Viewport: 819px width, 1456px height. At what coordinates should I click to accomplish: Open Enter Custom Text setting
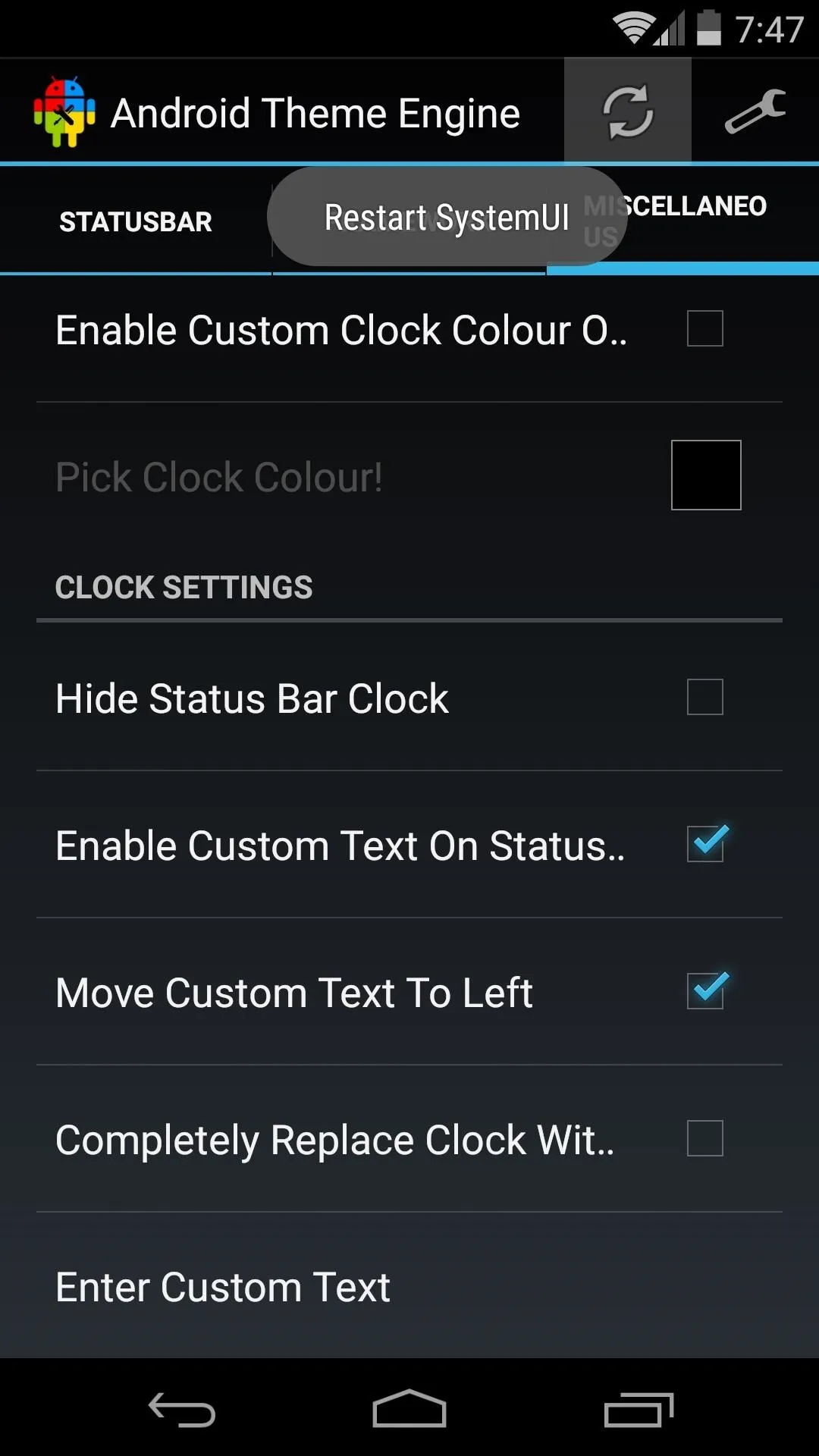coord(409,1286)
